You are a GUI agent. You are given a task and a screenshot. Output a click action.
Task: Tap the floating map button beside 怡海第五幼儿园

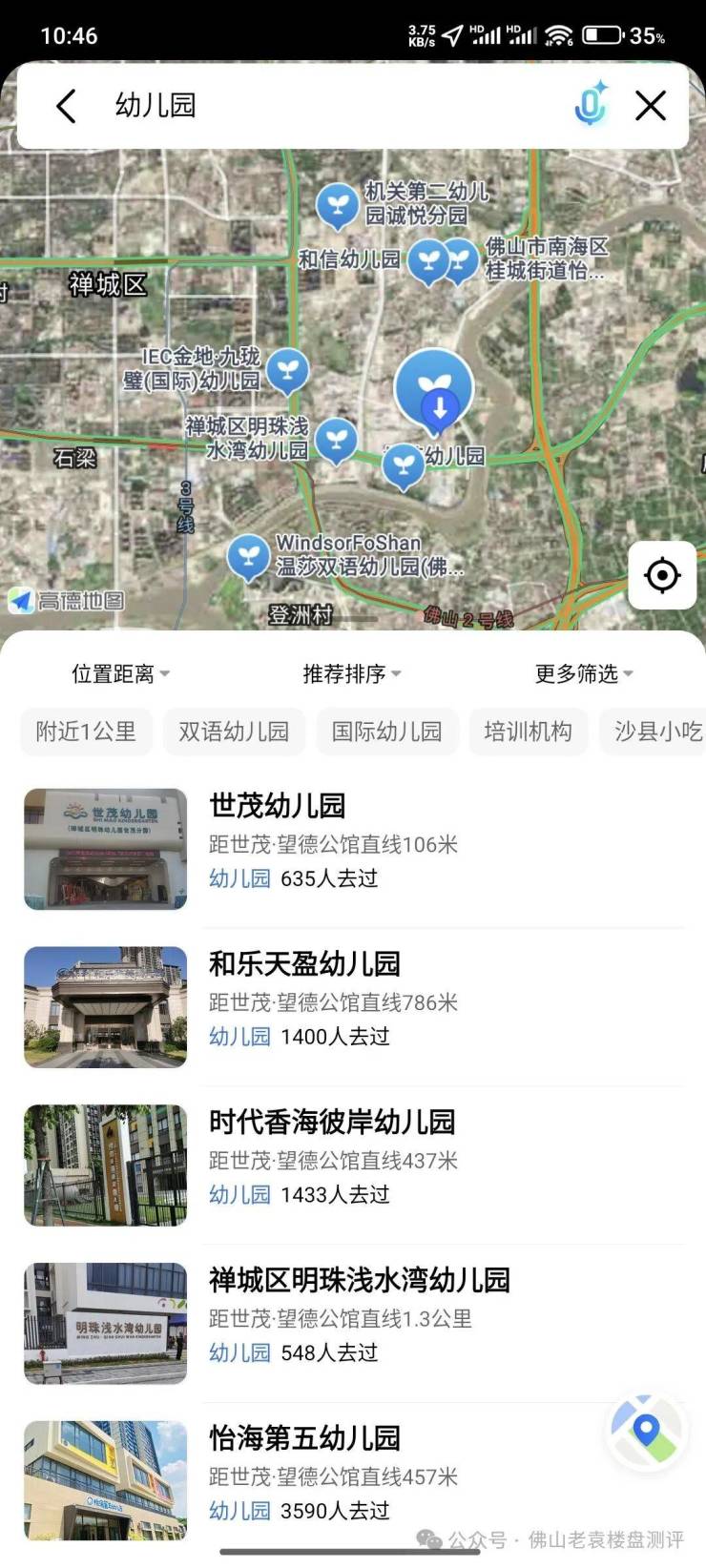pyautogui.click(x=646, y=1431)
